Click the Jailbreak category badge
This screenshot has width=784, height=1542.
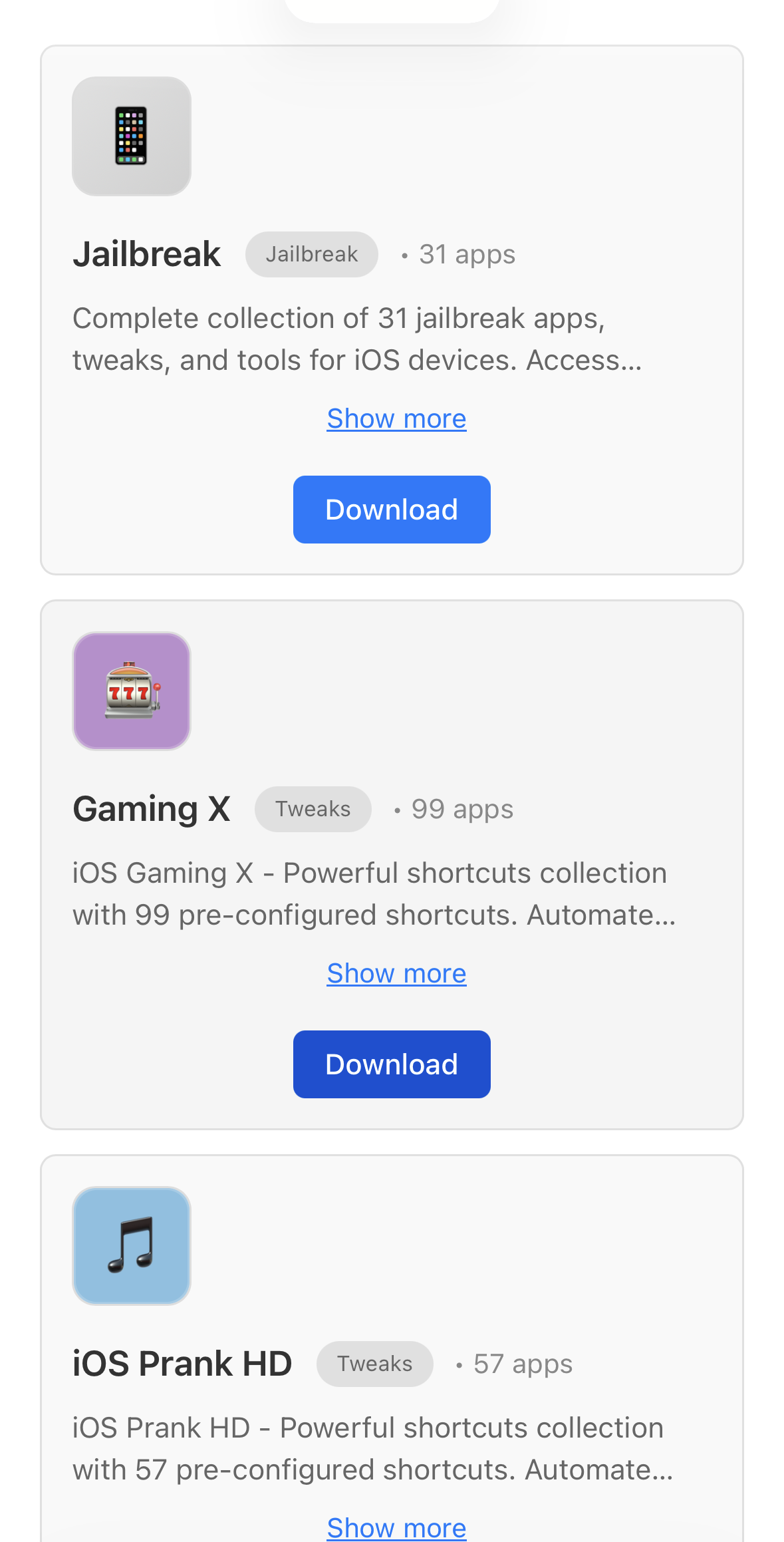(311, 253)
